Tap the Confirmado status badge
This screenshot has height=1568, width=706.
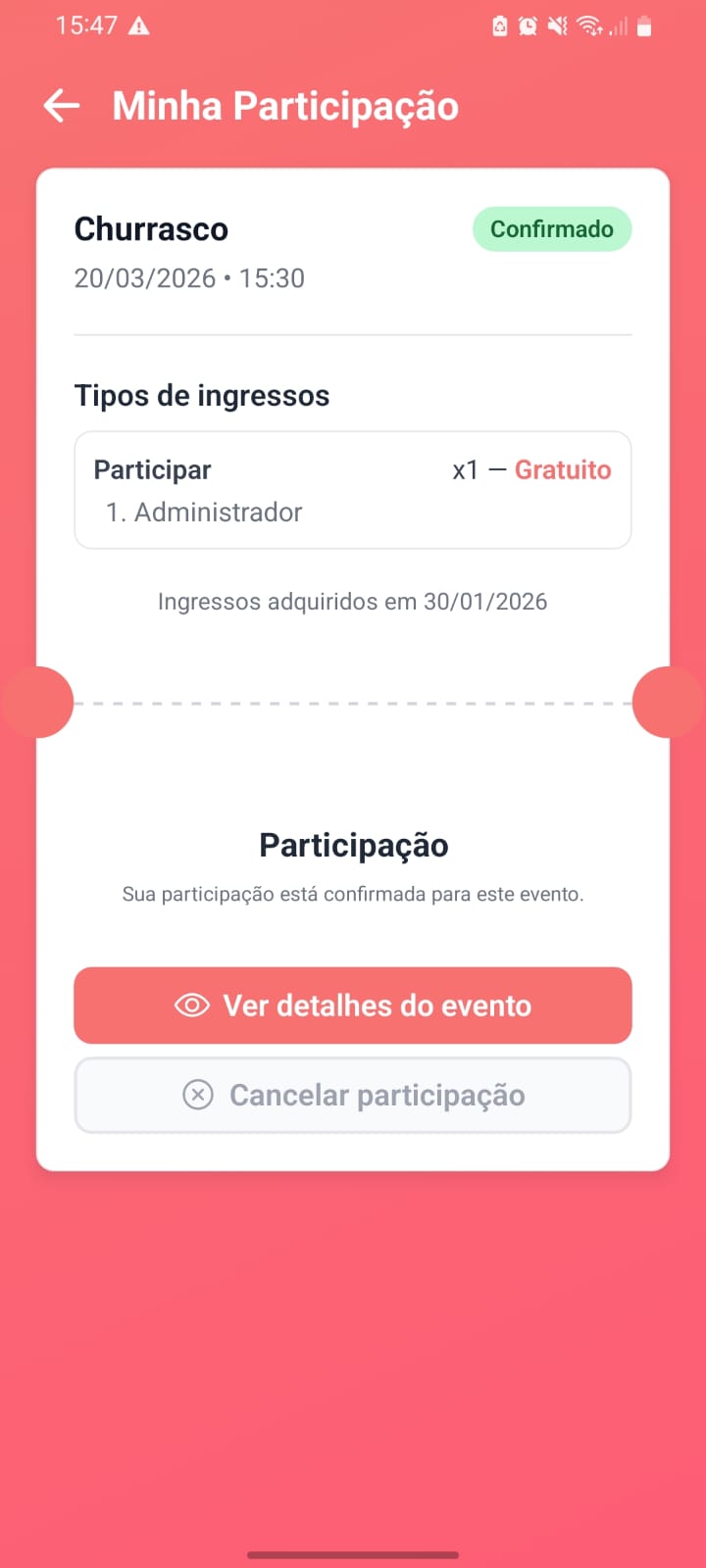pyautogui.click(x=552, y=228)
